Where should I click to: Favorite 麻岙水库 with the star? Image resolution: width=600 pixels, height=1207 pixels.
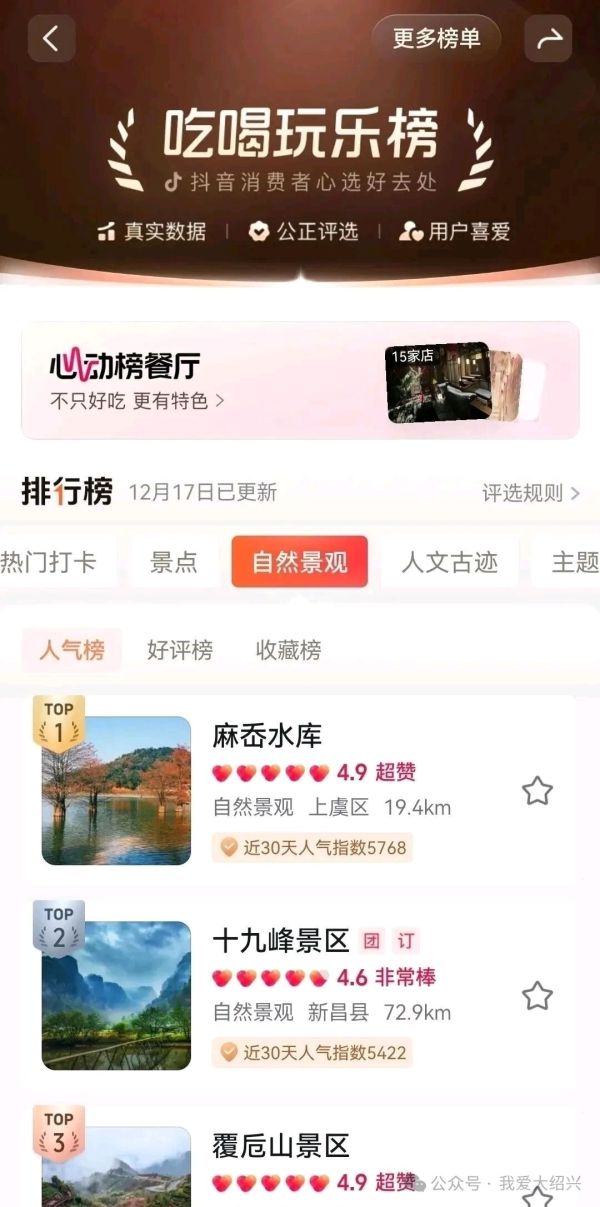point(537,791)
